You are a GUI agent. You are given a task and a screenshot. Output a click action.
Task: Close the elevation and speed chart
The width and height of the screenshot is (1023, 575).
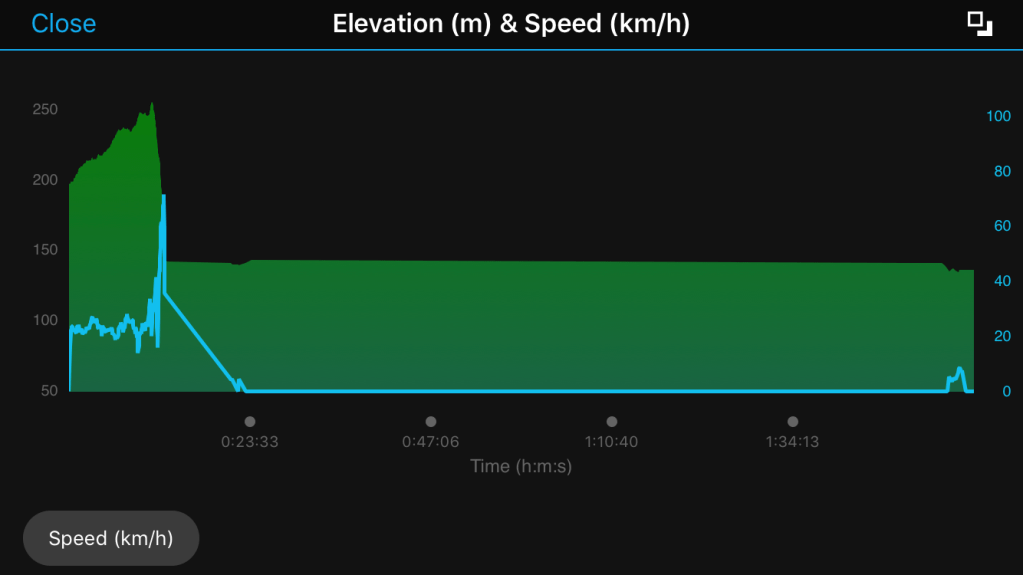(x=63, y=24)
